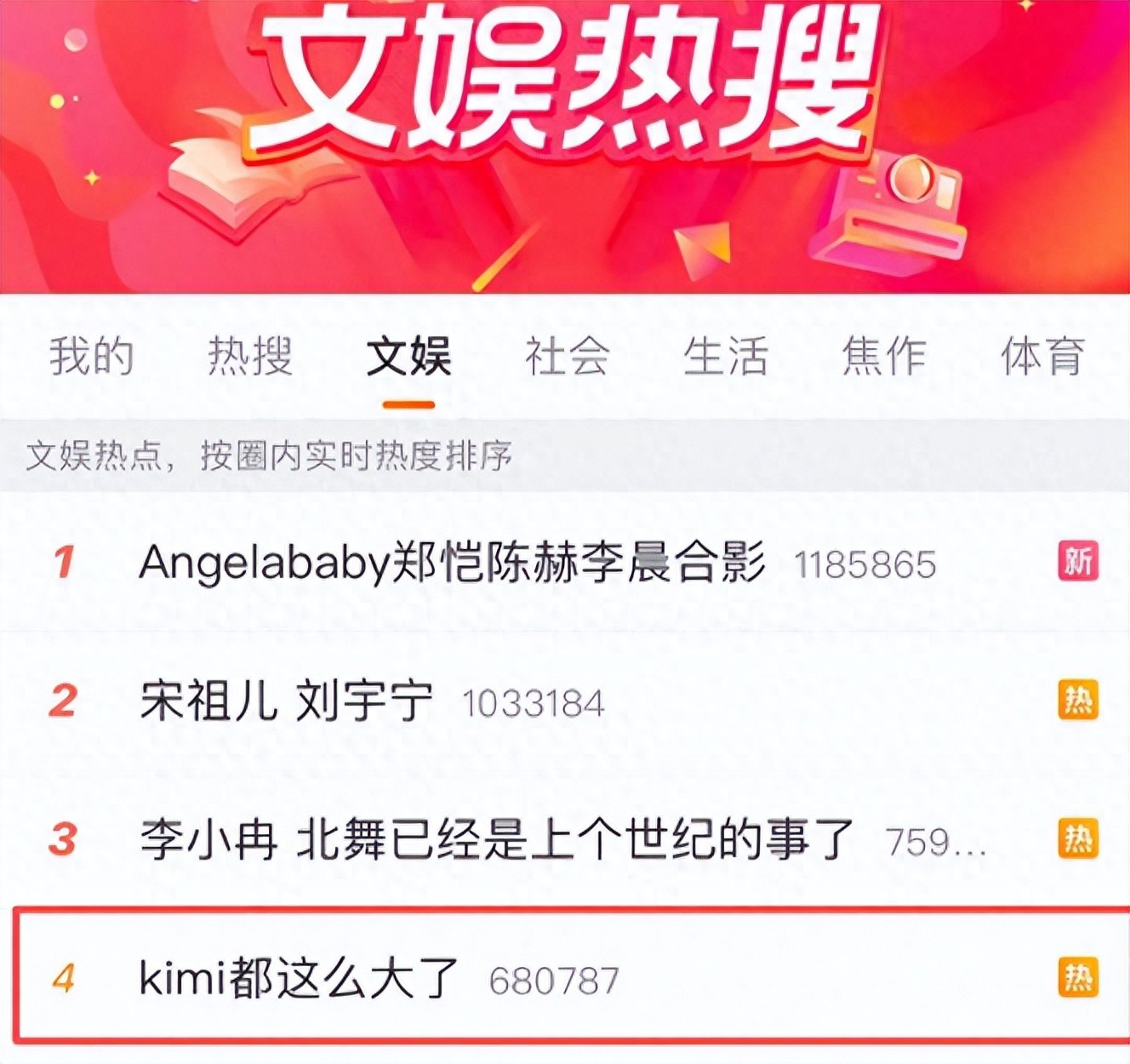Switch to the 热搜 tab

click(250, 356)
